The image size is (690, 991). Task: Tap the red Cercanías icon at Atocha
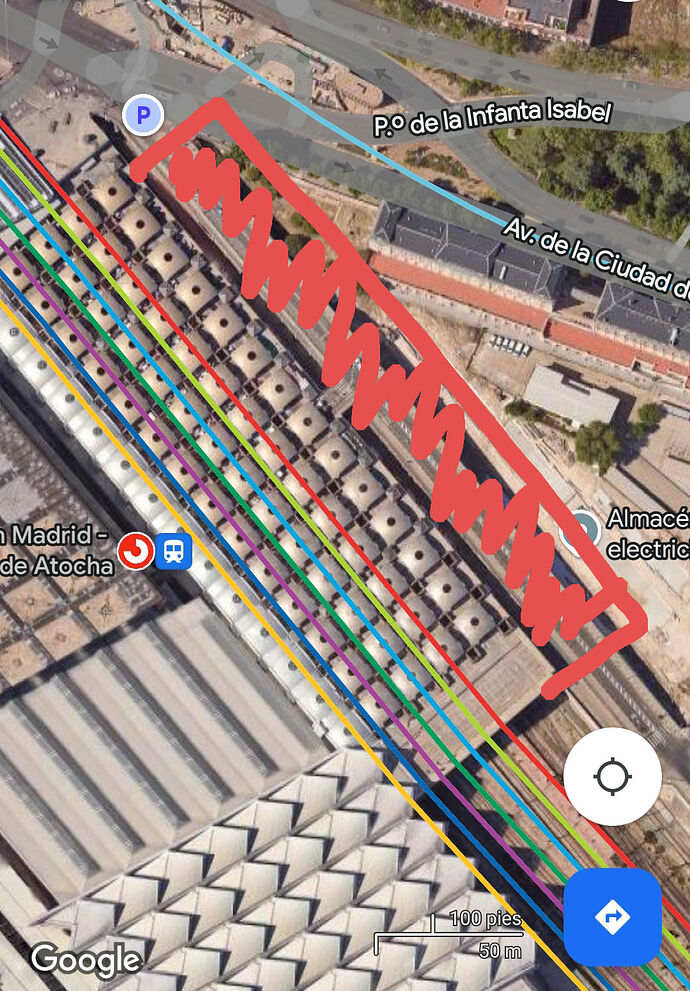coord(135,551)
